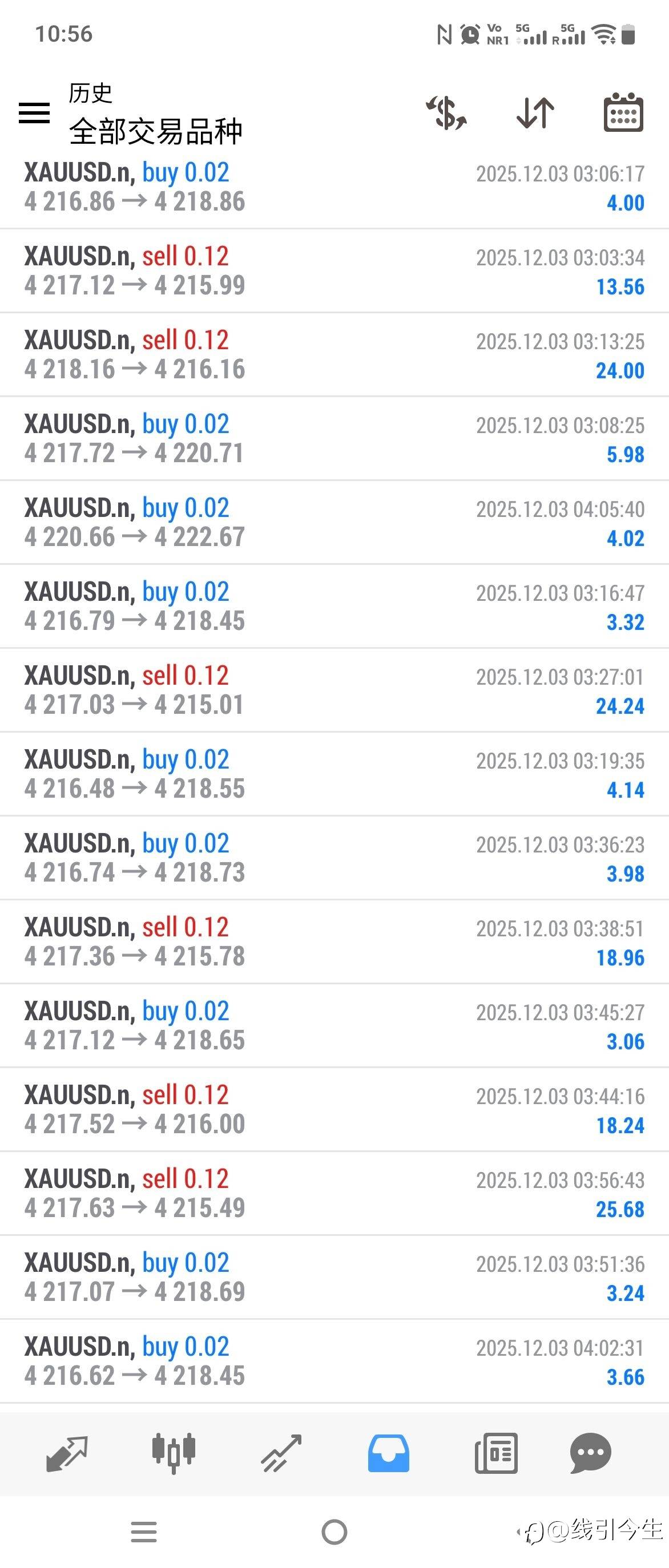The image size is (669, 1568).
Task: Open system recent apps menu button
Action: coord(144,1532)
